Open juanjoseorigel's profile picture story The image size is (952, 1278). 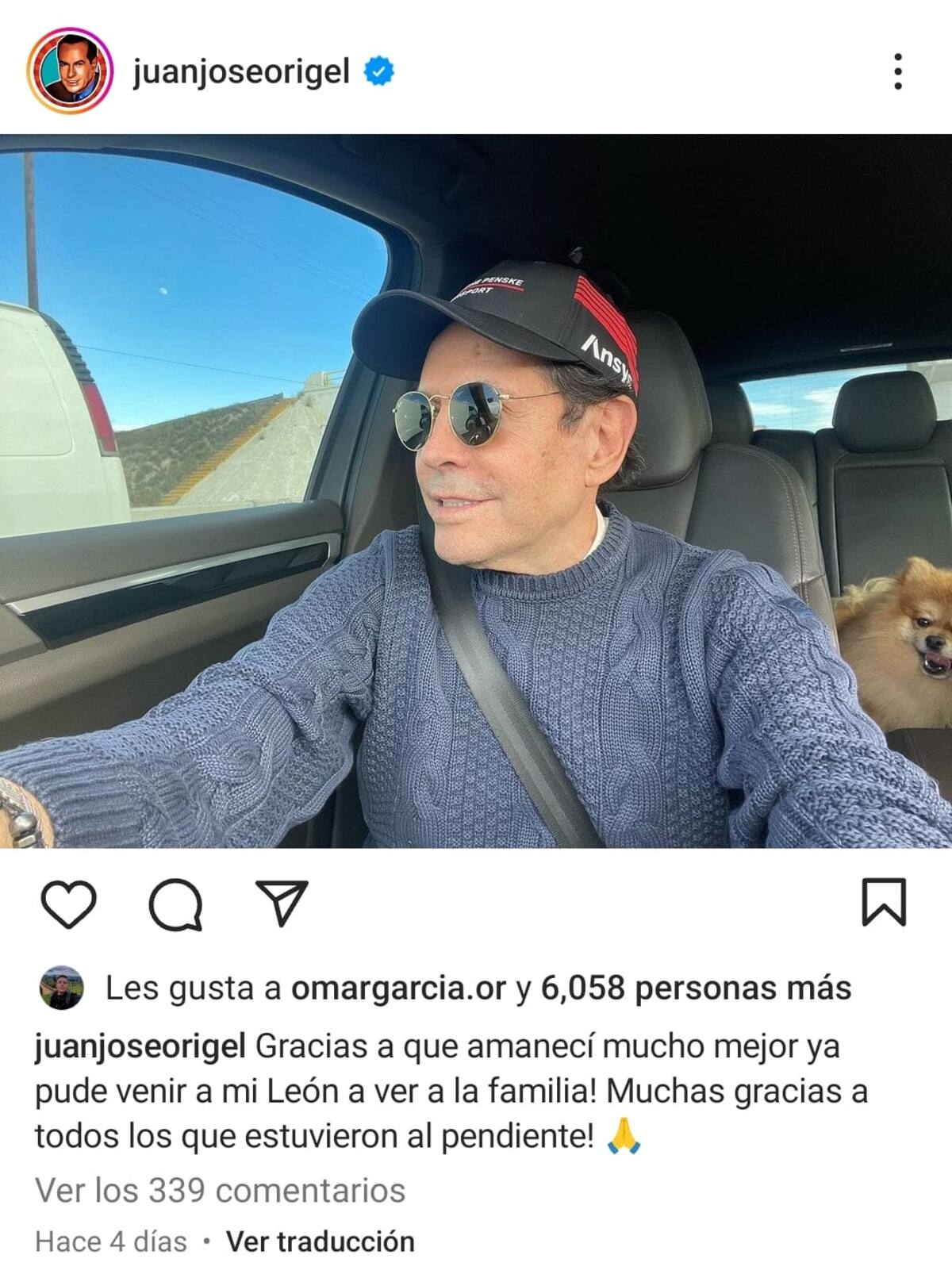click(70, 71)
